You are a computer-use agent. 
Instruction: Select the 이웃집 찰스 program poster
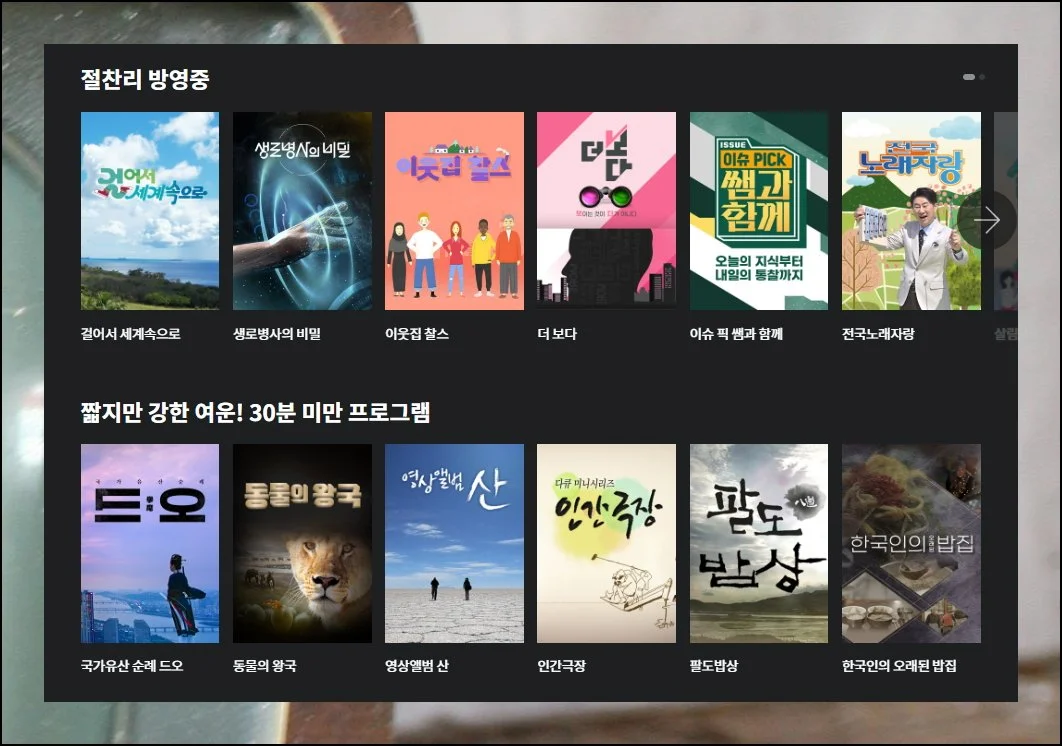[x=454, y=211]
